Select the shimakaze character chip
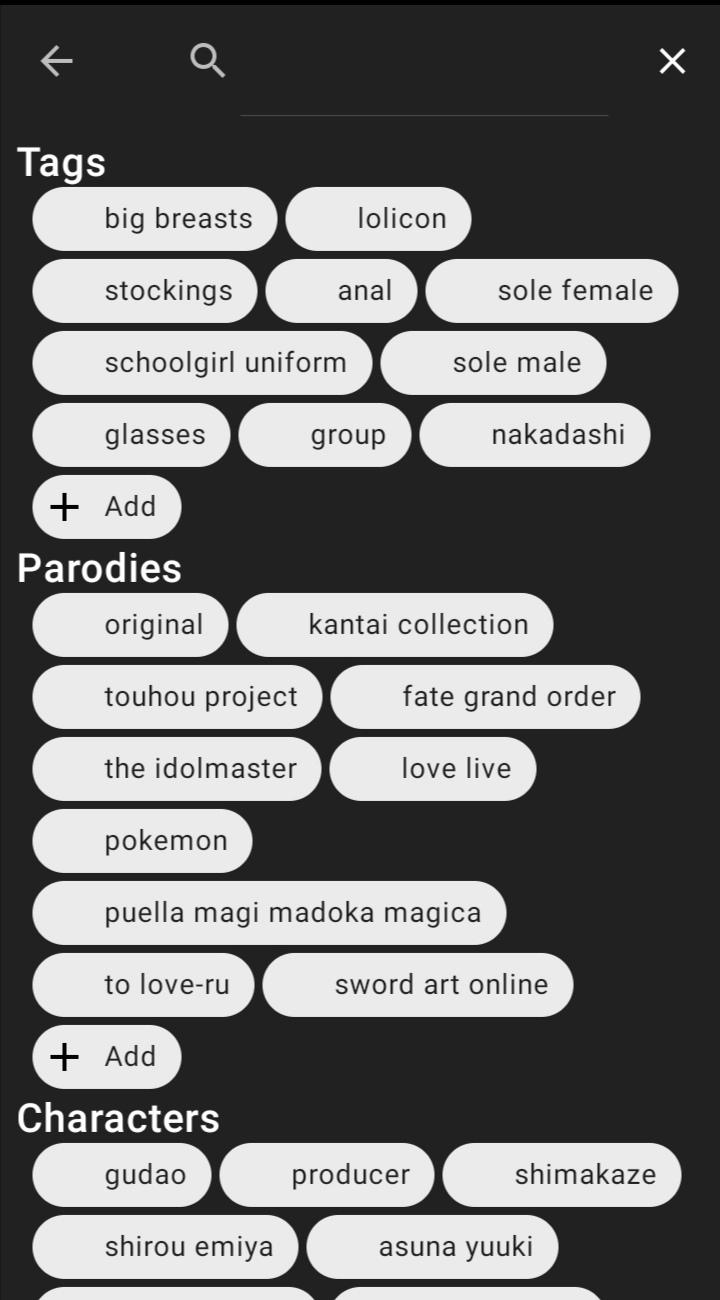Image resolution: width=720 pixels, height=1300 pixels. point(562,1175)
